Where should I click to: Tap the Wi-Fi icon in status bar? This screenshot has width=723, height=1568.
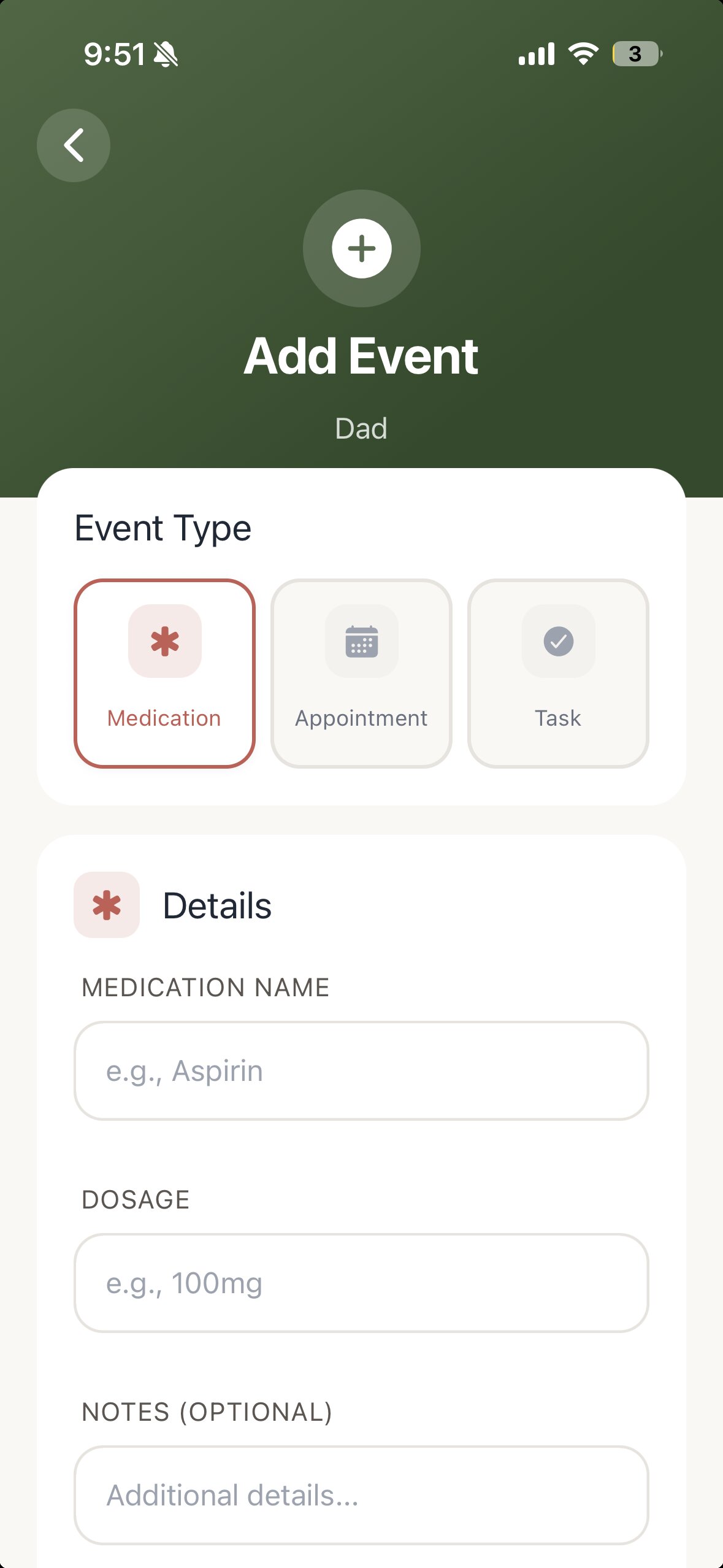[582, 55]
